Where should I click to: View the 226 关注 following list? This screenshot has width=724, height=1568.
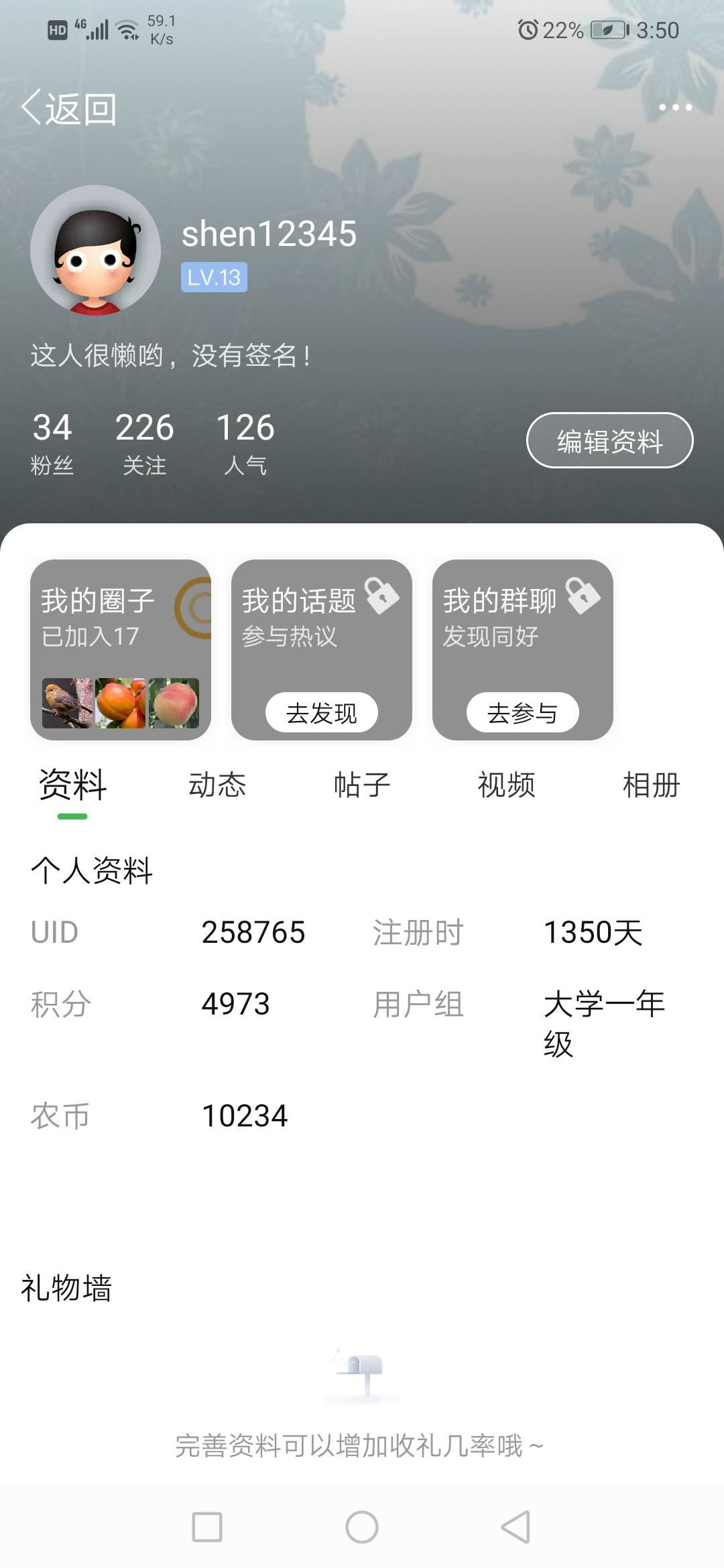point(144,443)
